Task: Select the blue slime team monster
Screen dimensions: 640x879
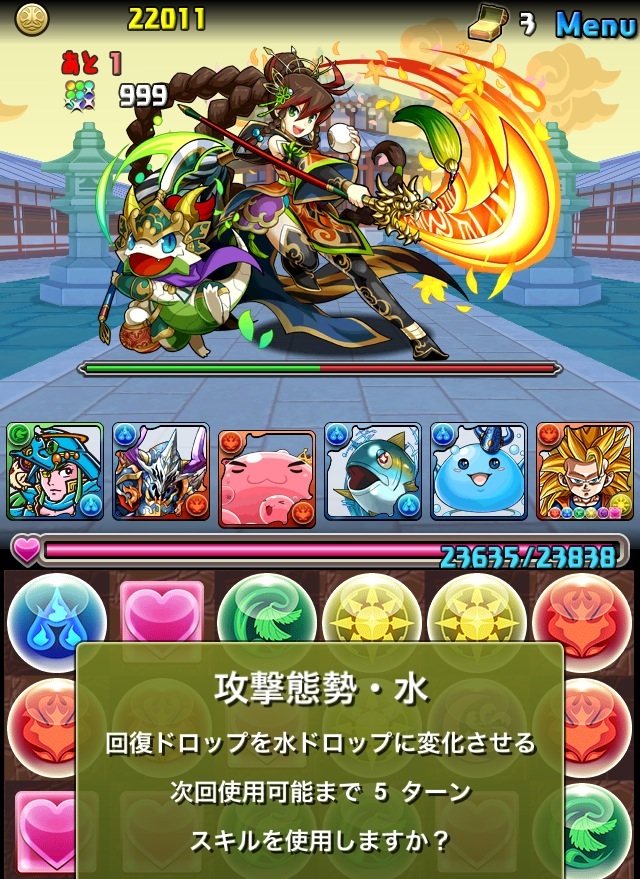Action: [x=478, y=471]
